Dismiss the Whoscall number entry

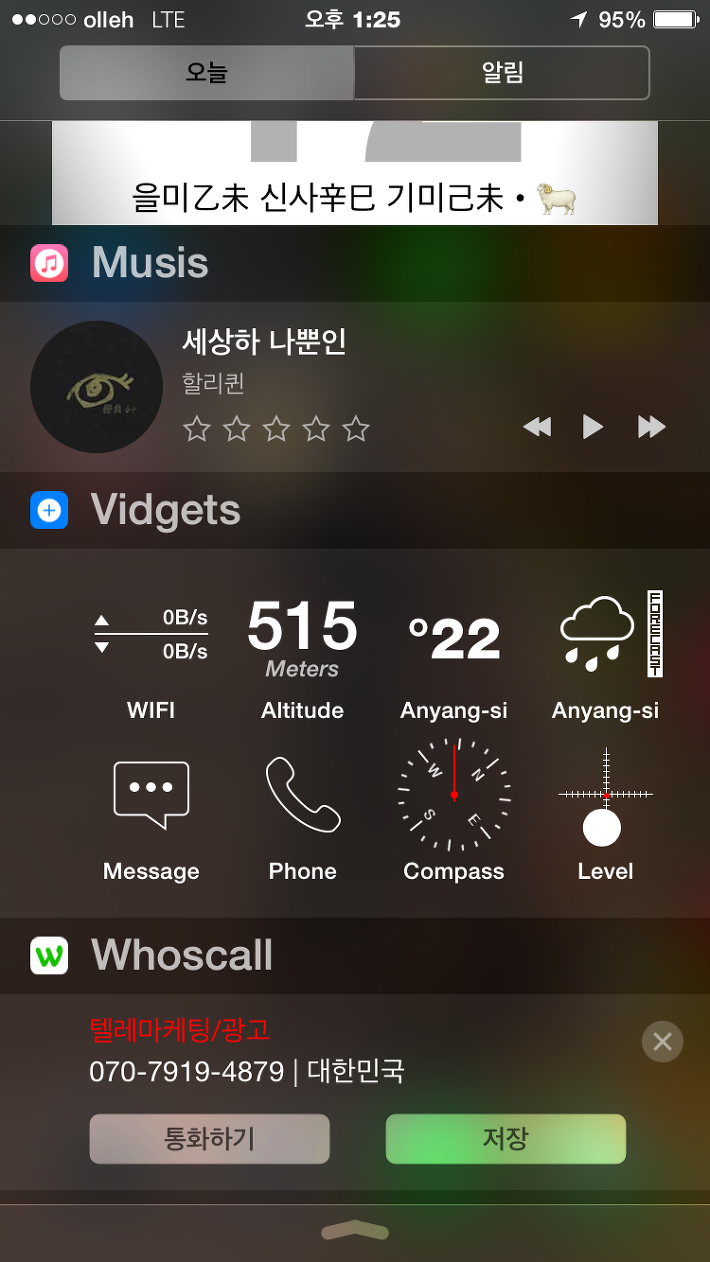pyautogui.click(x=662, y=1042)
